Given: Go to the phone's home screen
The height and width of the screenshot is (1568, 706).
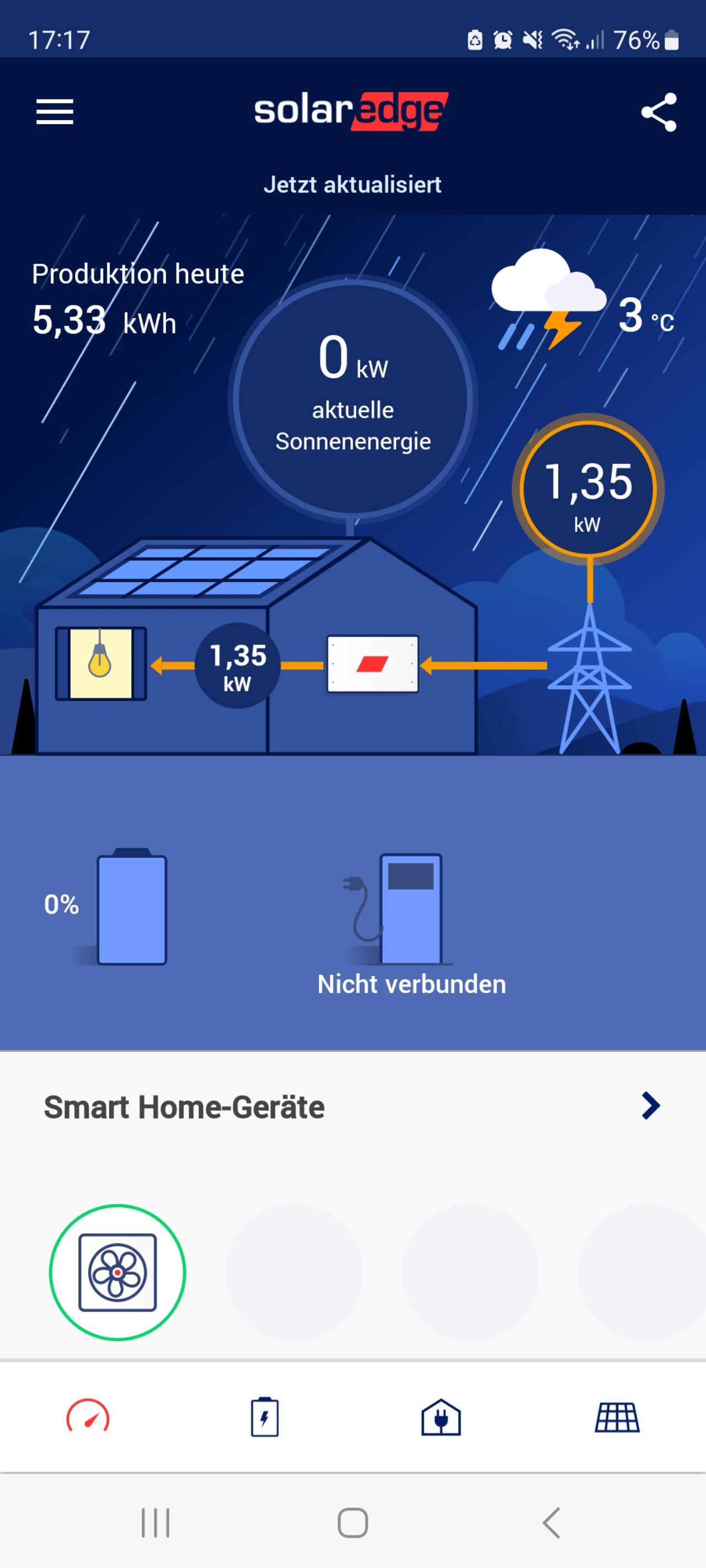Looking at the screenshot, I should pyautogui.click(x=352, y=1523).
